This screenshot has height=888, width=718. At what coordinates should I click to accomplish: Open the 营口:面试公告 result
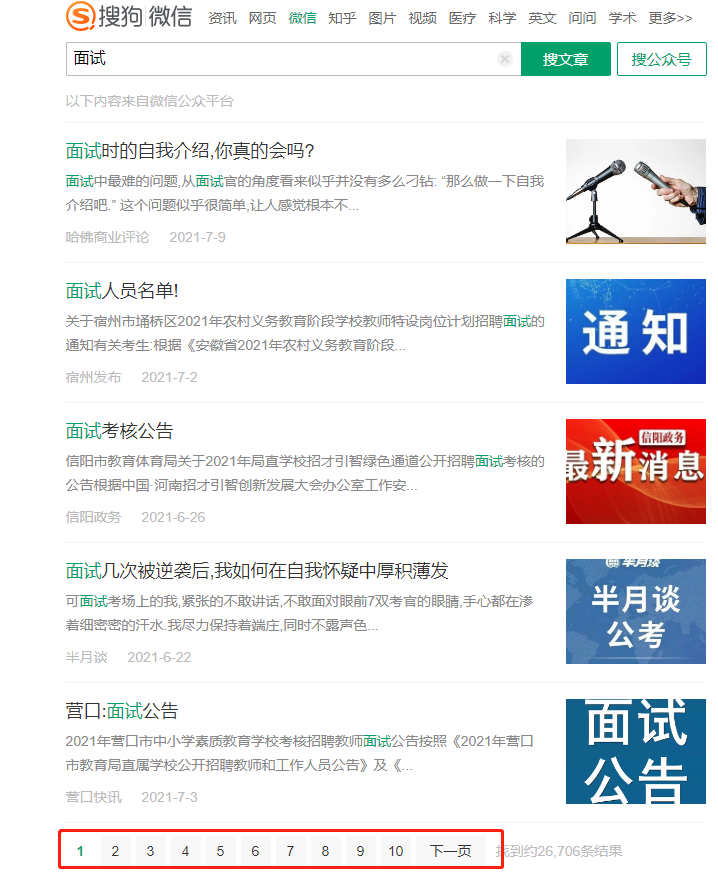click(x=122, y=711)
